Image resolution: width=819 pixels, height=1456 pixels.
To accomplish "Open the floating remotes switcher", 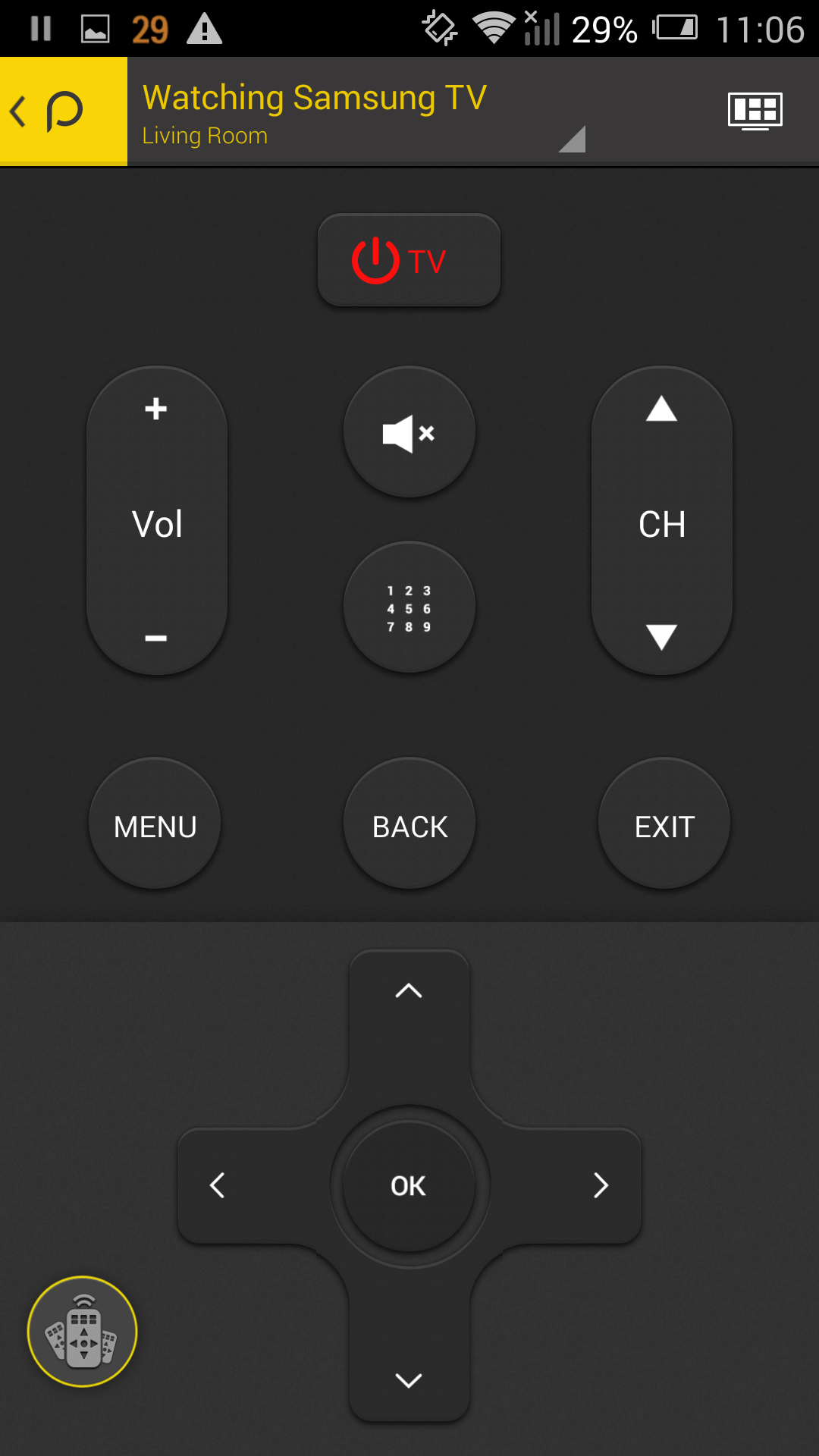I will (83, 1332).
